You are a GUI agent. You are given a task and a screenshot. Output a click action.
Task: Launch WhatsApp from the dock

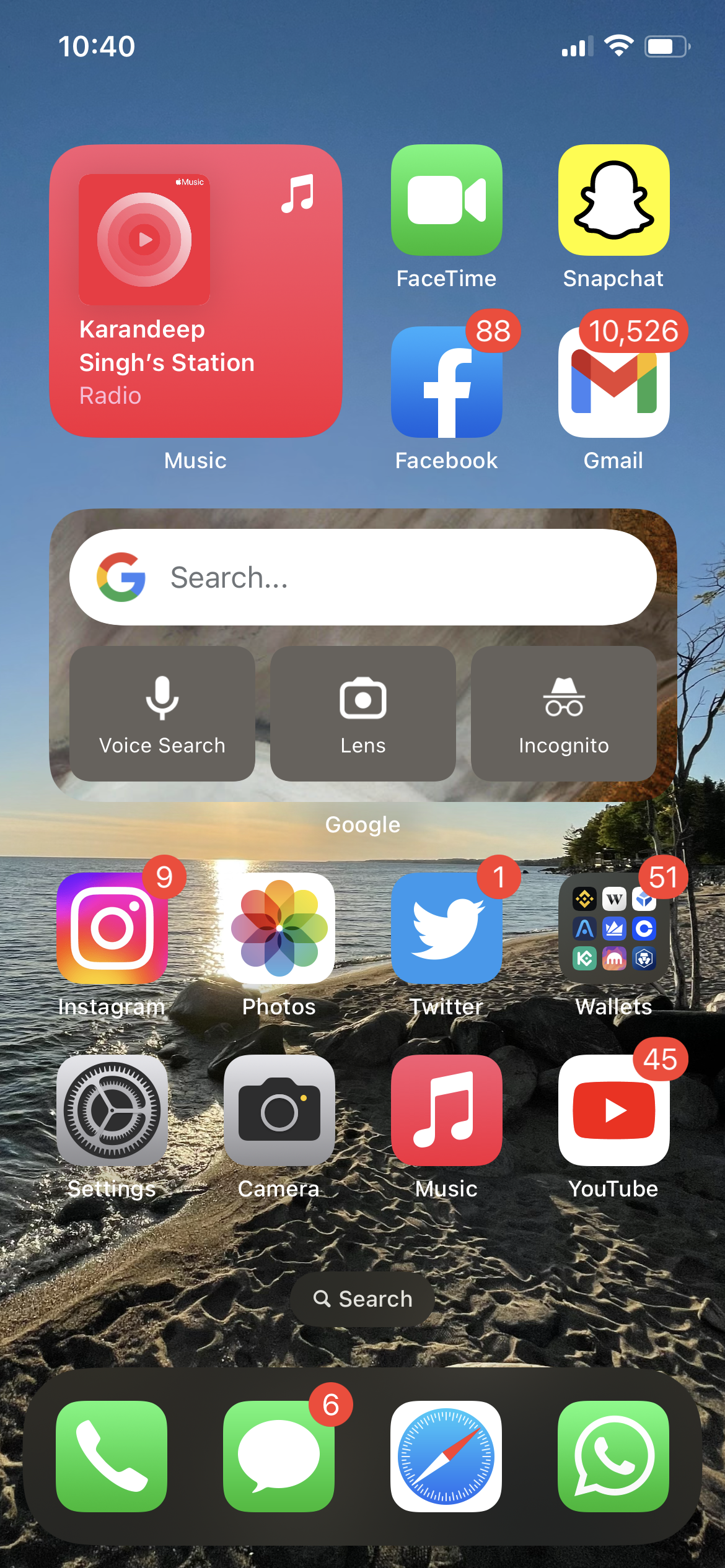(613, 1456)
